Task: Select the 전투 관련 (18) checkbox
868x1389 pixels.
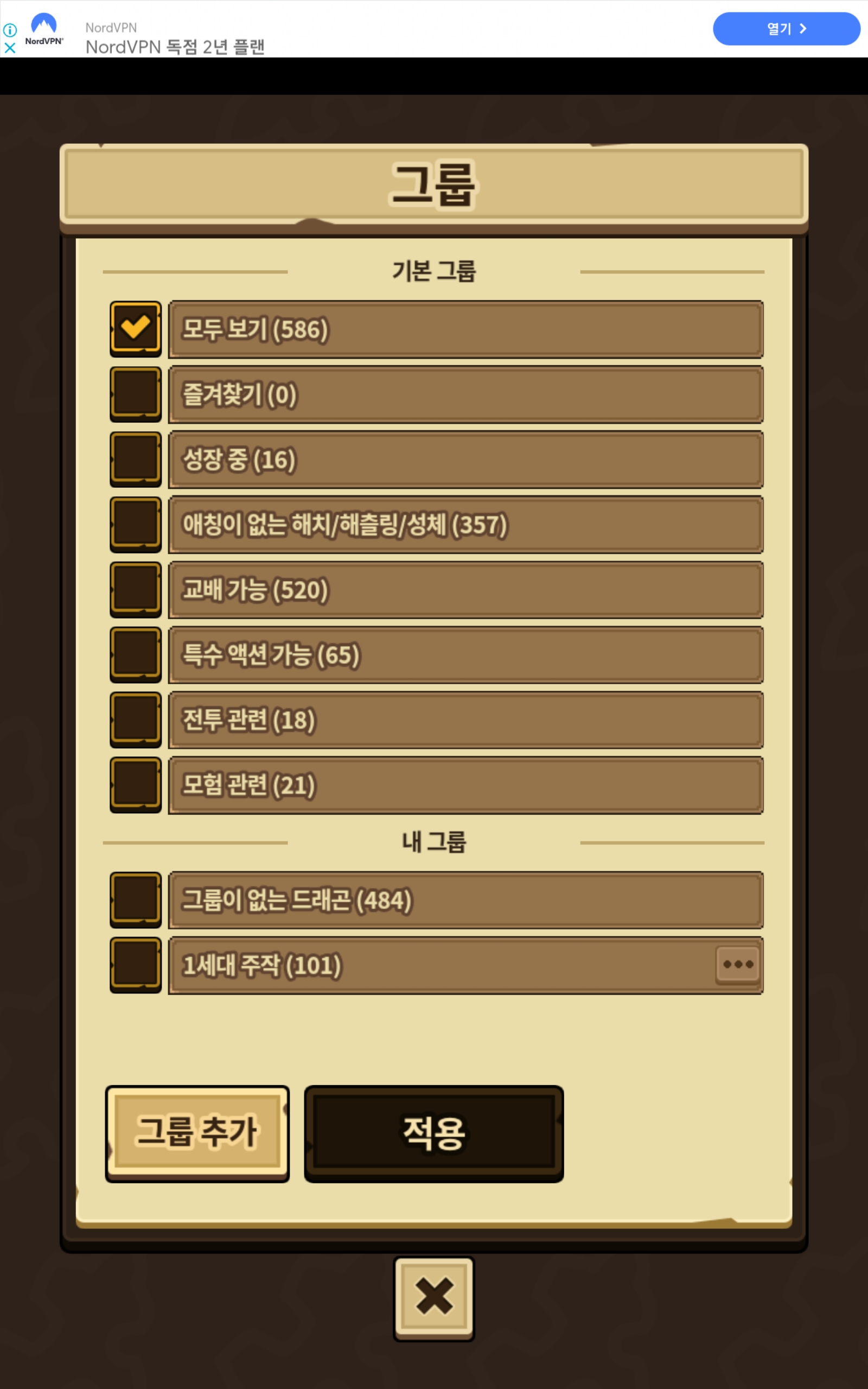Action: (x=136, y=718)
